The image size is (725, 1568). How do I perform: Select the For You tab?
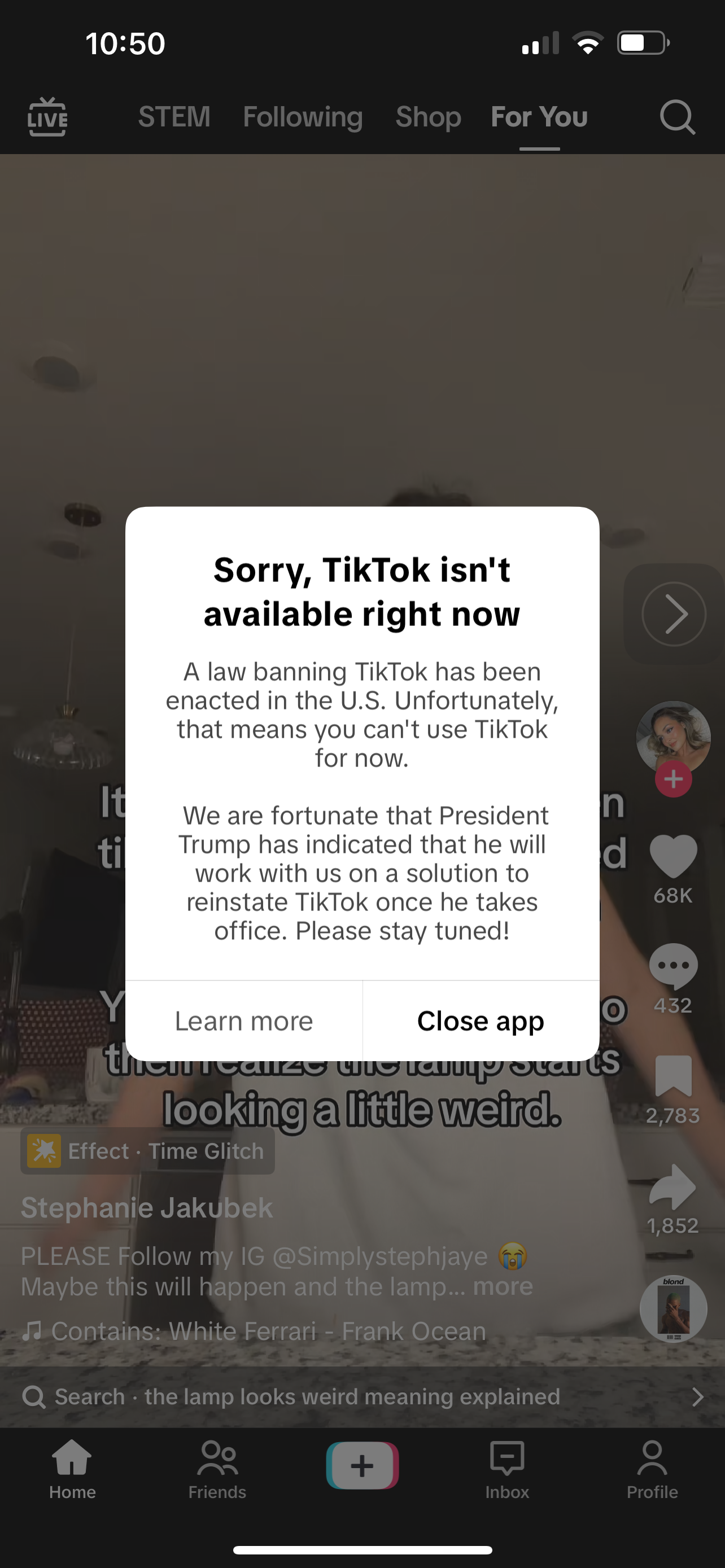click(x=539, y=116)
